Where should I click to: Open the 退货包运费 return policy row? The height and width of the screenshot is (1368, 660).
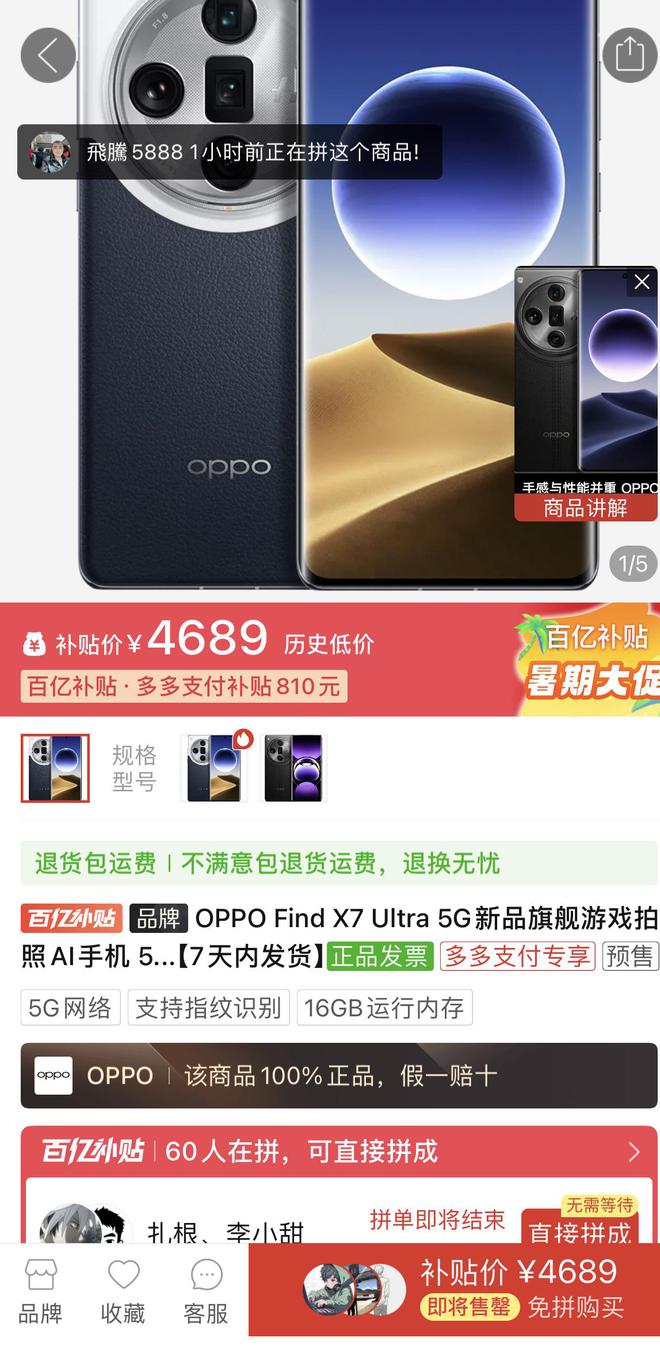[330, 863]
